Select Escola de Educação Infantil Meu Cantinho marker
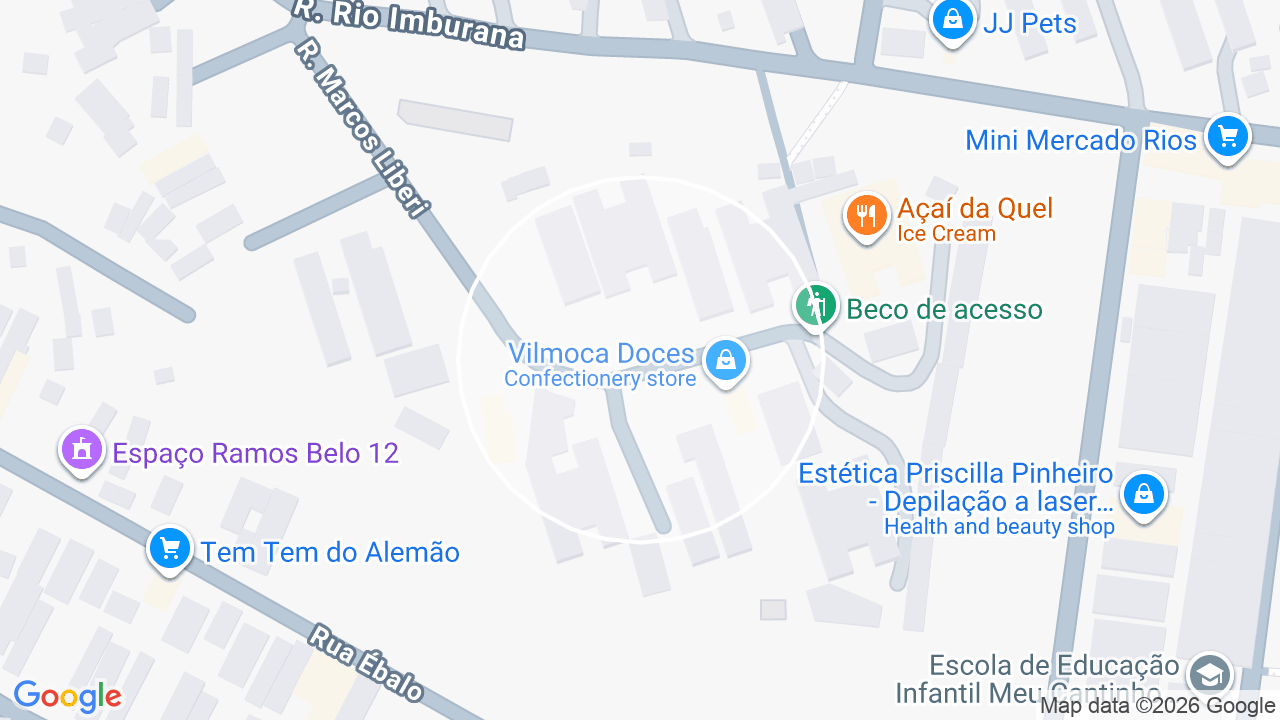 (x=1210, y=676)
